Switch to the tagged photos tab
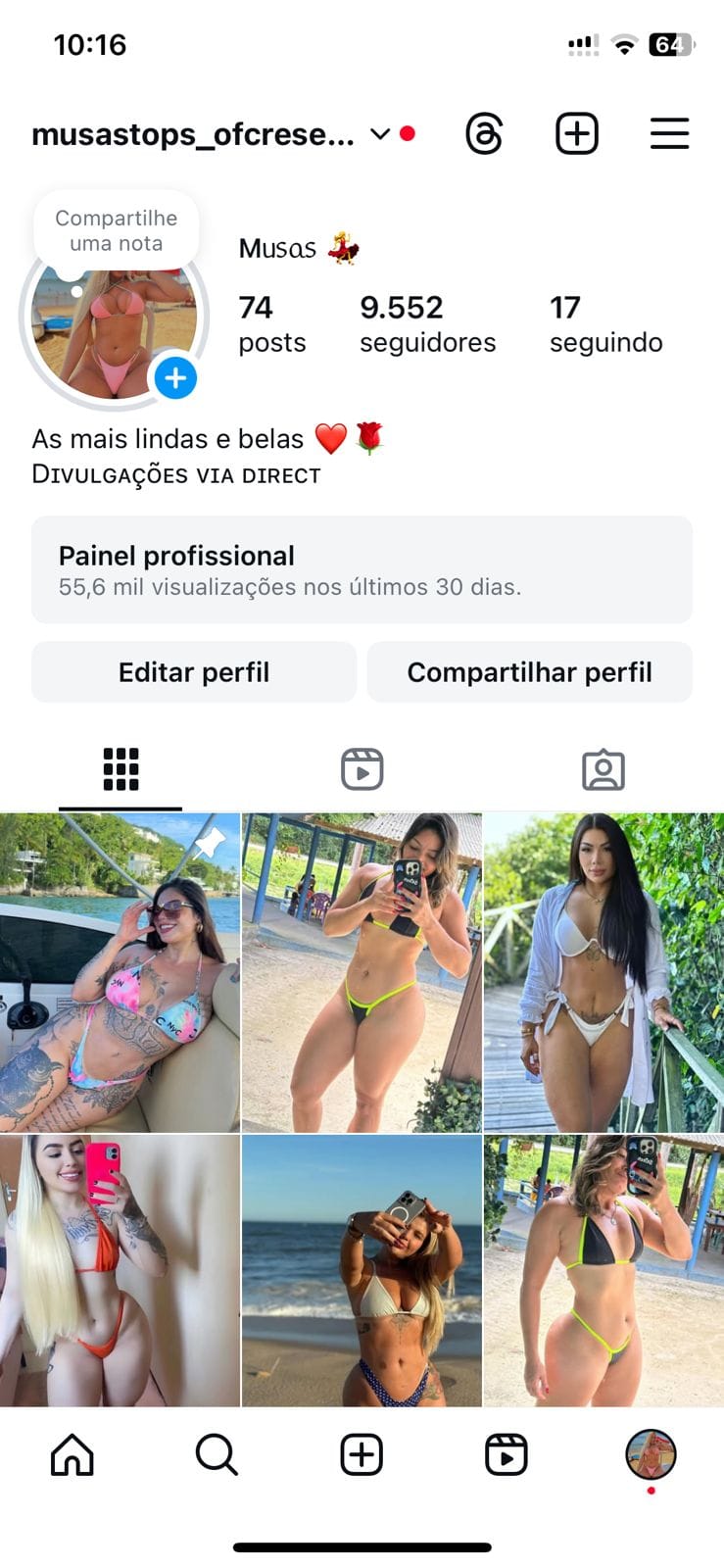The width and height of the screenshot is (724, 1568). coord(603,769)
